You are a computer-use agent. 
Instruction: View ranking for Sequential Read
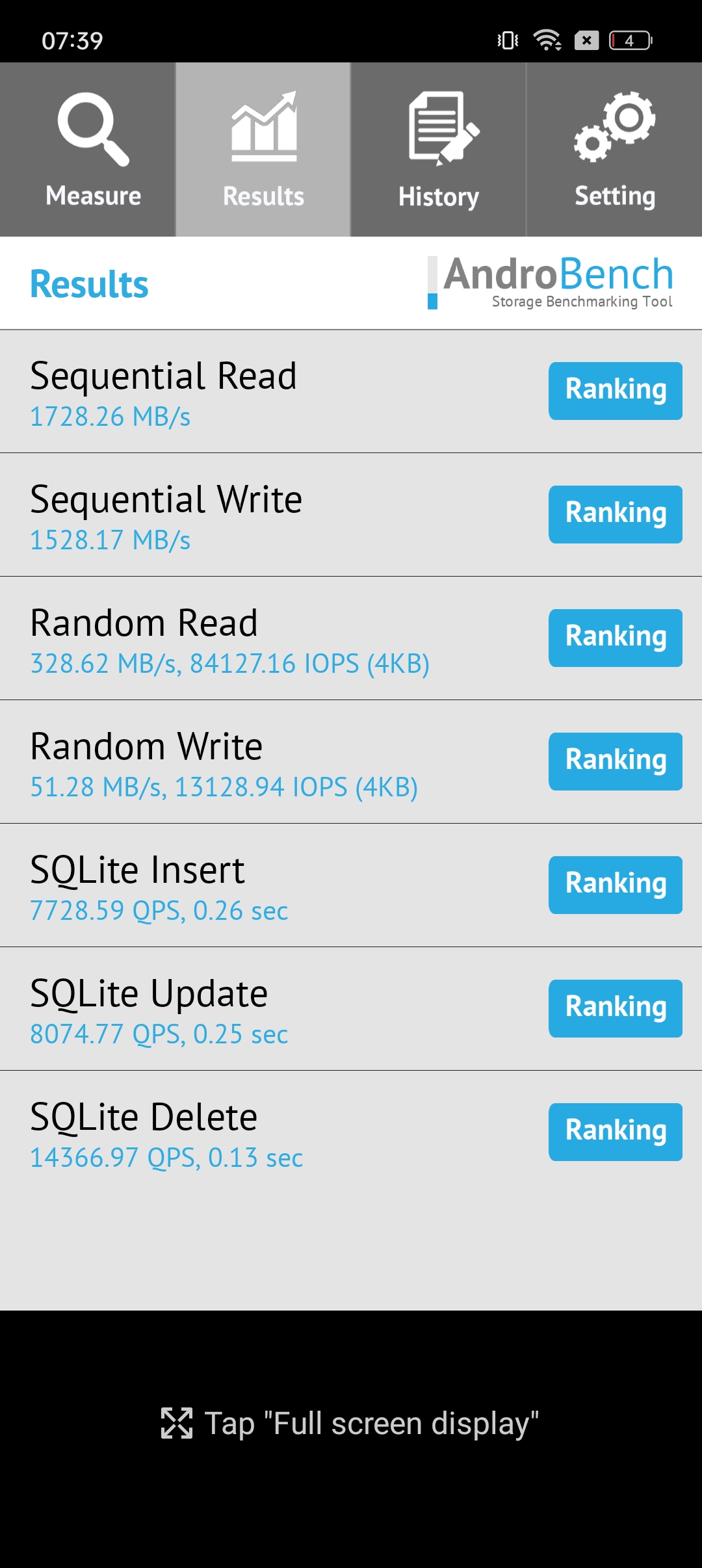pyautogui.click(x=616, y=391)
